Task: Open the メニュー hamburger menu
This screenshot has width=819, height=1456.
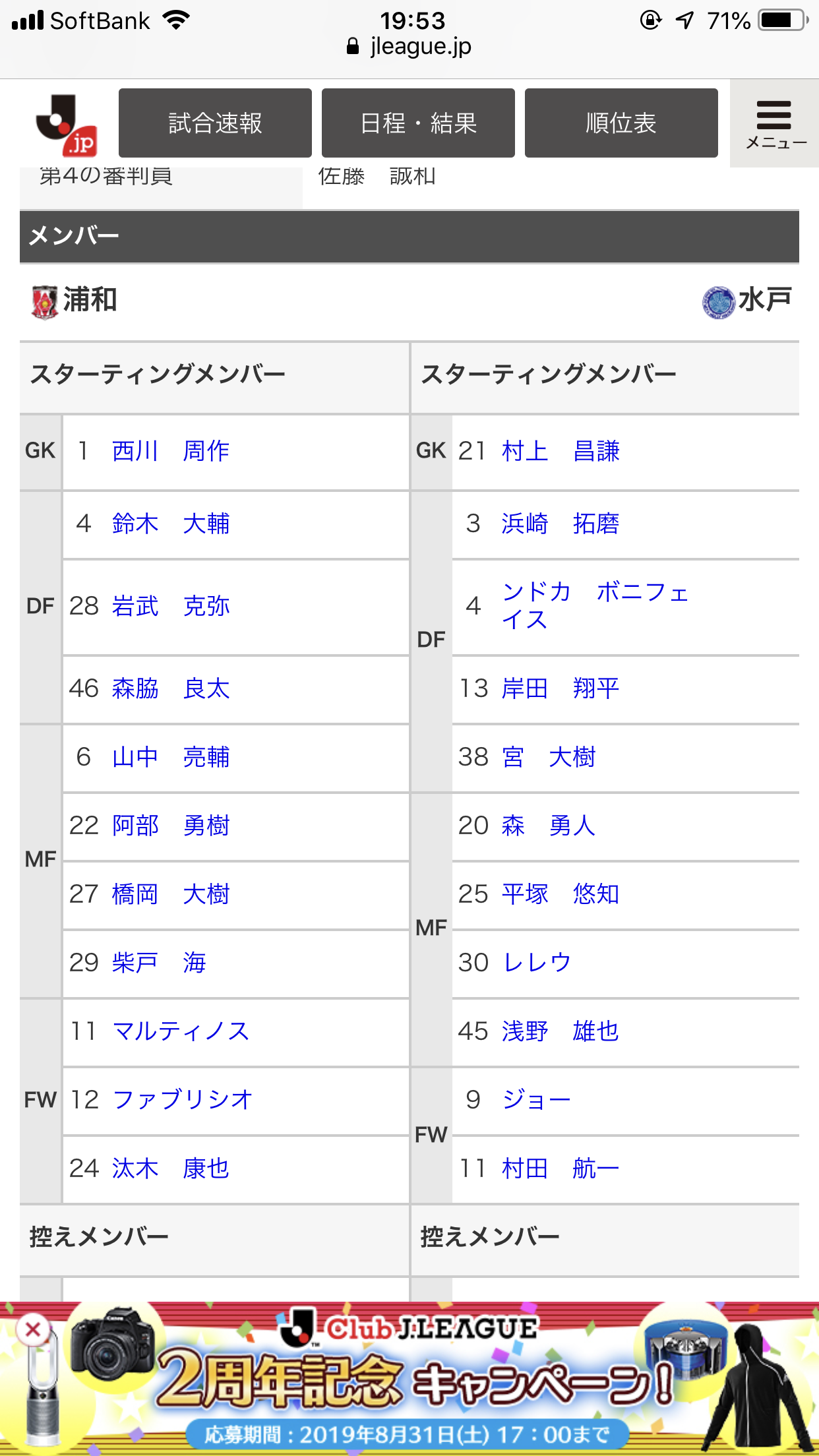Action: pyautogui.click(x=775, y=124)
